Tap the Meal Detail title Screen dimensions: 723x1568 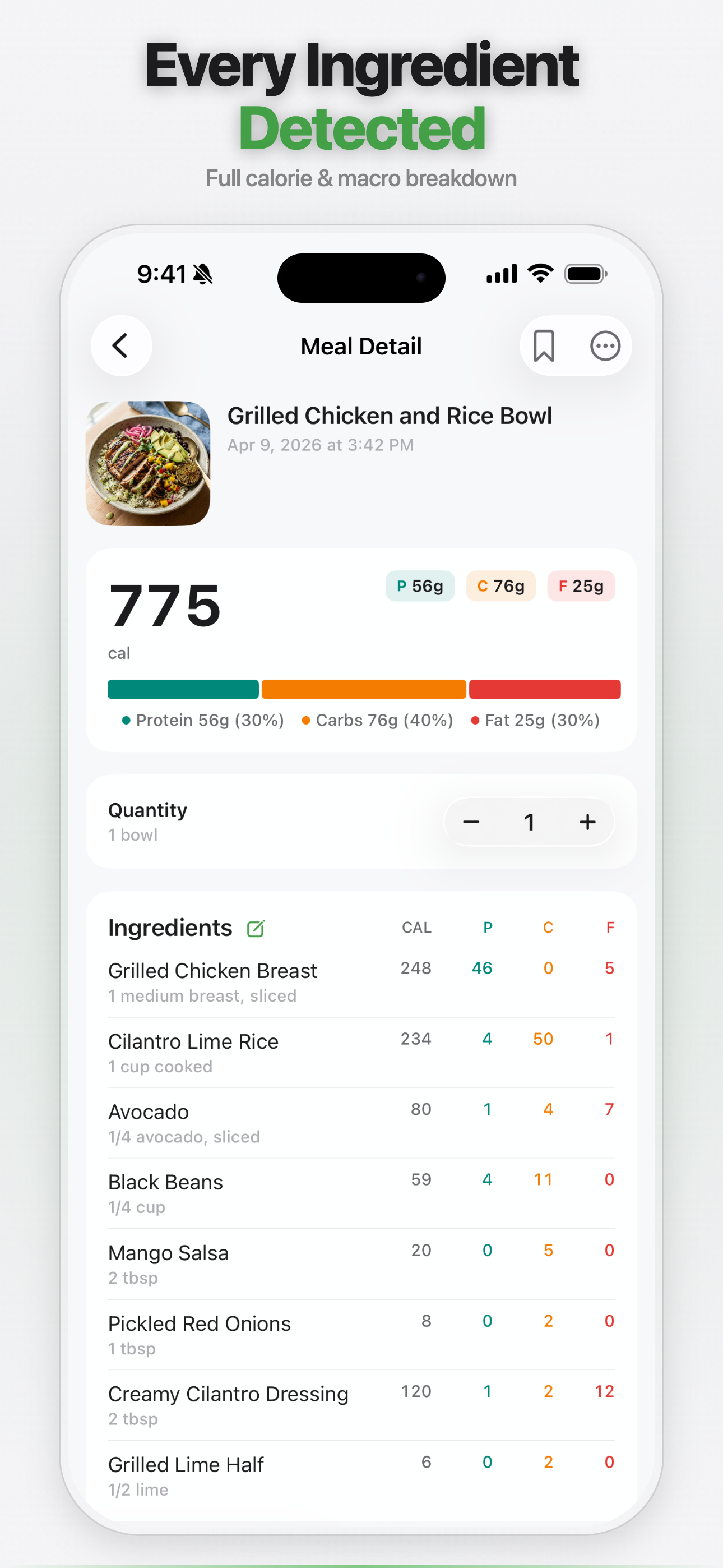[361, 346]
